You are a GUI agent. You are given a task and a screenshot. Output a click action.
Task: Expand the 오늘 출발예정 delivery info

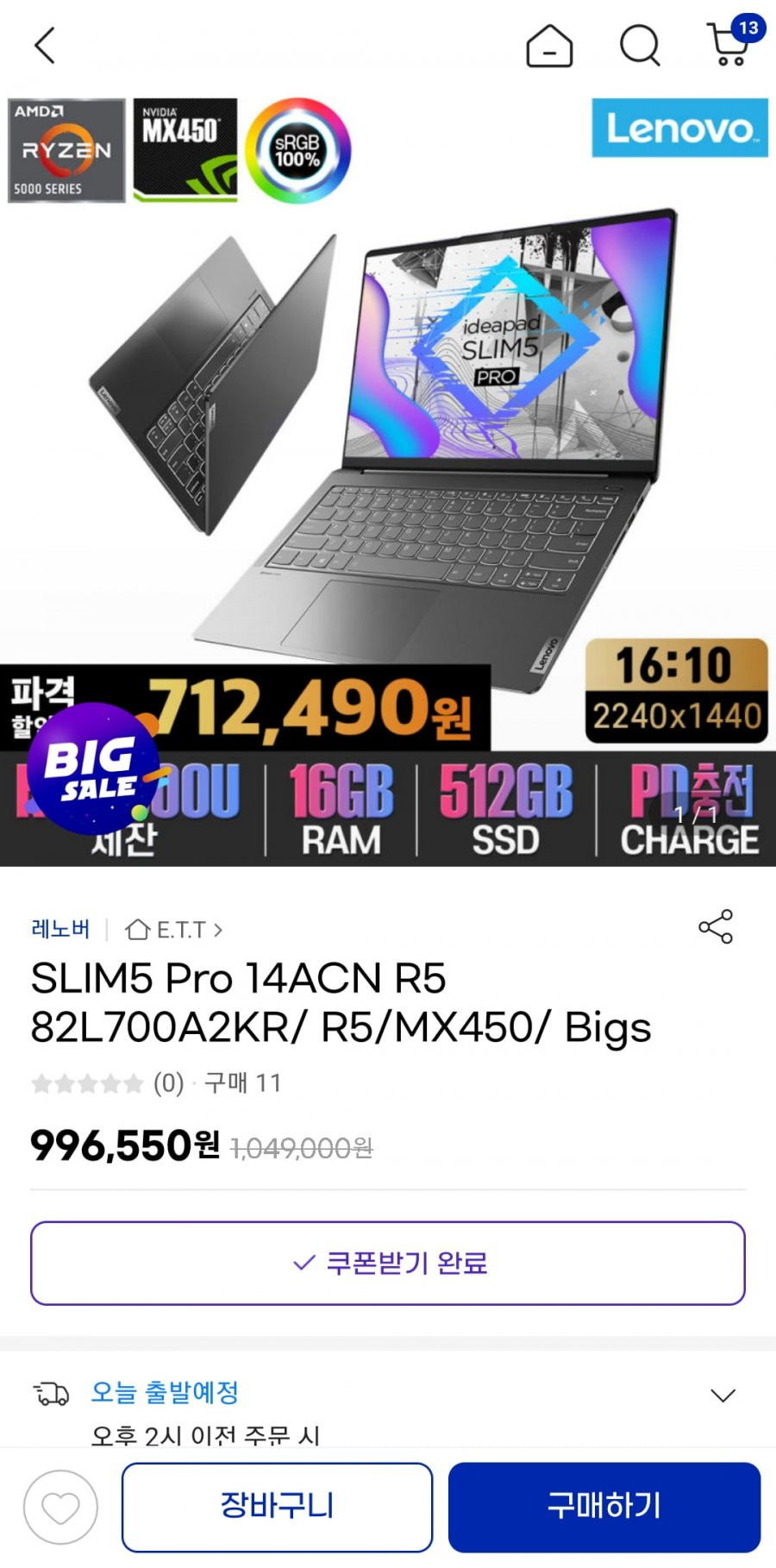[x=723, y=1395]
